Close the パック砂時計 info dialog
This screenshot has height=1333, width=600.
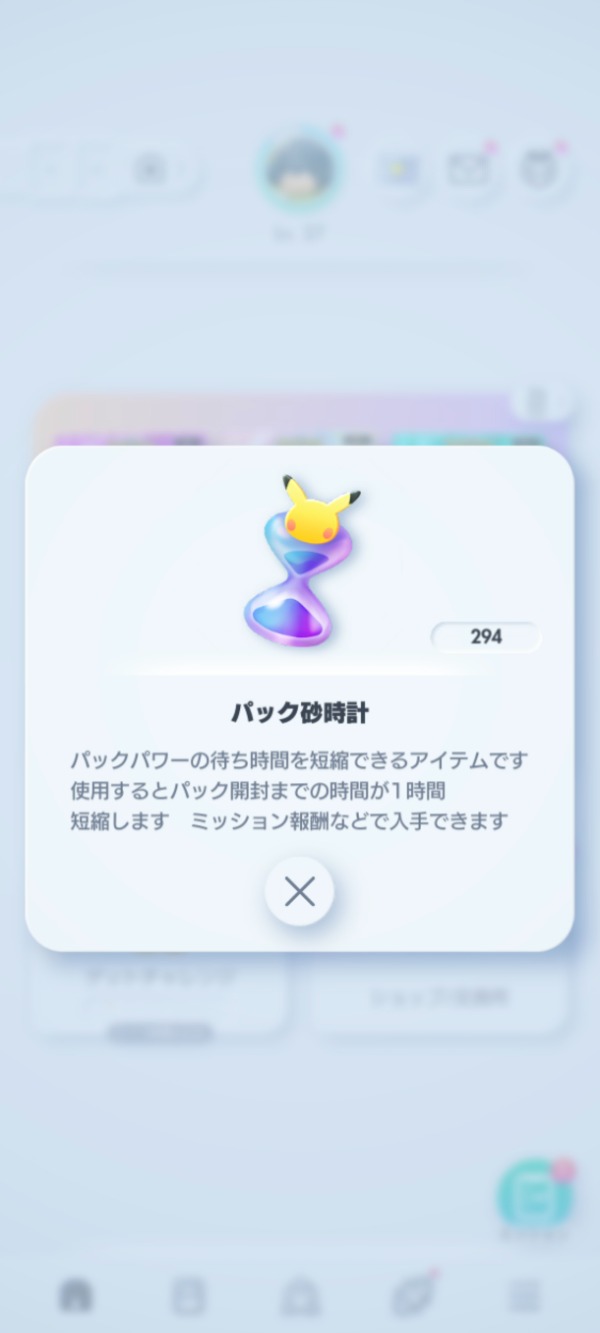299,891
